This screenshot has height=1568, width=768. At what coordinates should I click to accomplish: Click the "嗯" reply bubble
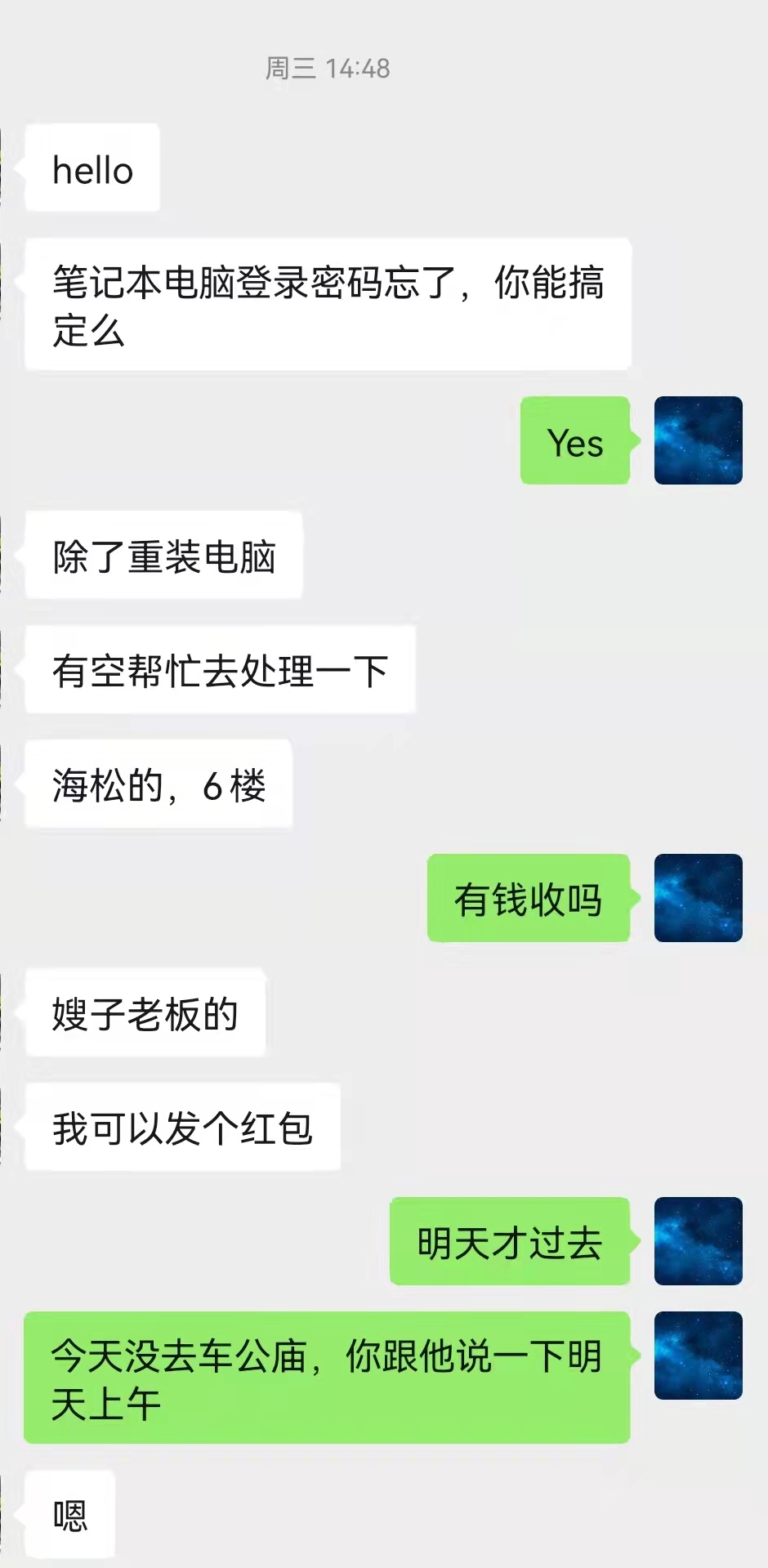[x=69, y=1515]
